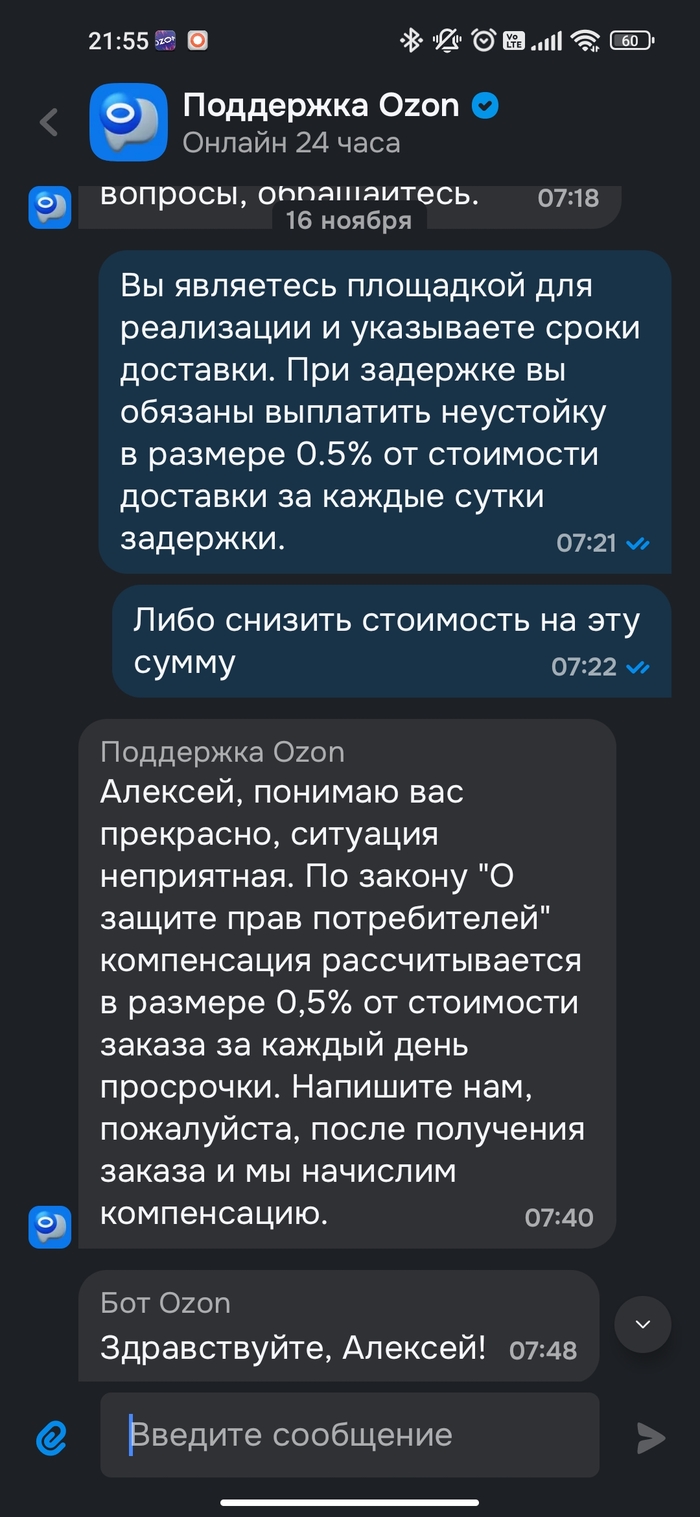This screenshot has height=1517, width=700.
Task: Send the message with the arrow icon
Action: [651, 1437]
